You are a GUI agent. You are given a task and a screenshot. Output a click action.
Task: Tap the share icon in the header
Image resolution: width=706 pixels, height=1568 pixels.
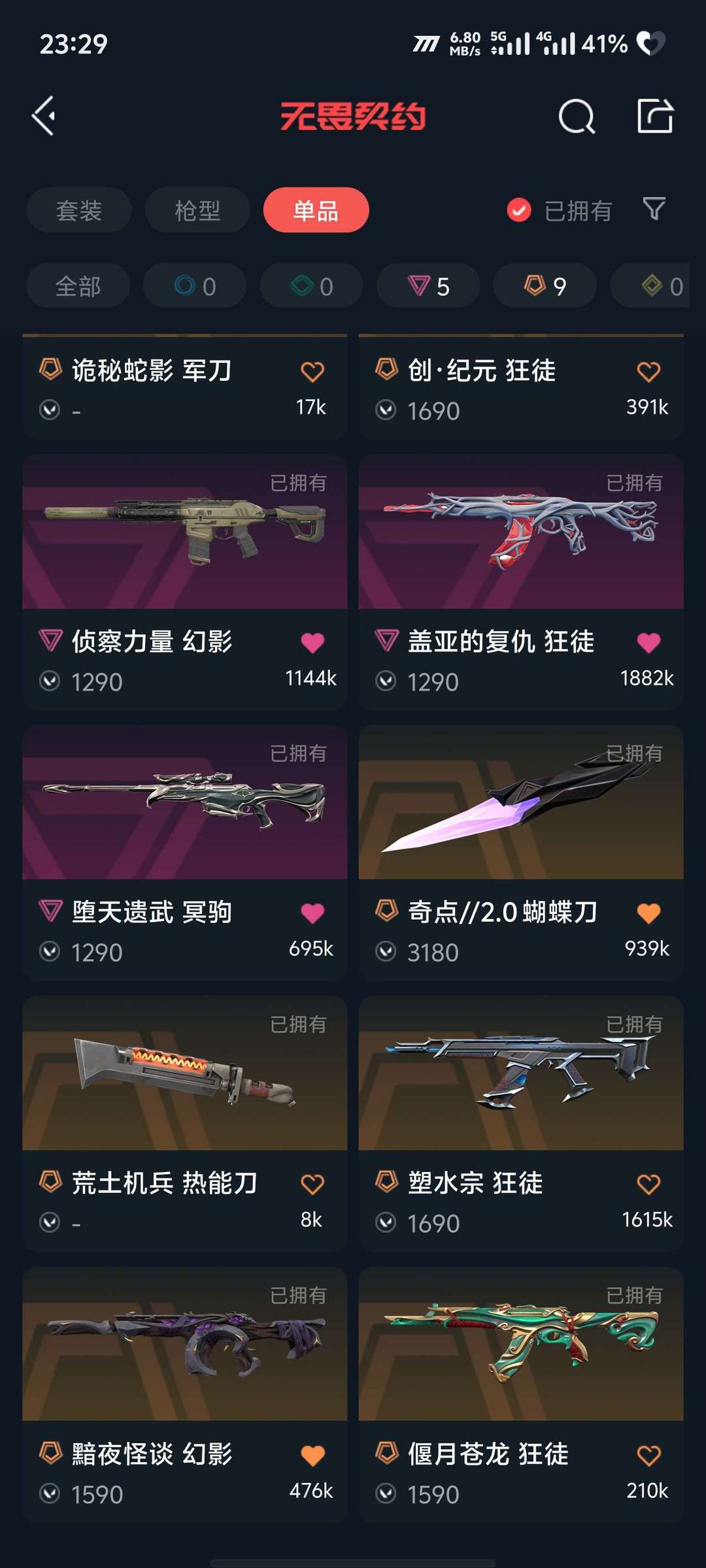(x=655, y=116)
